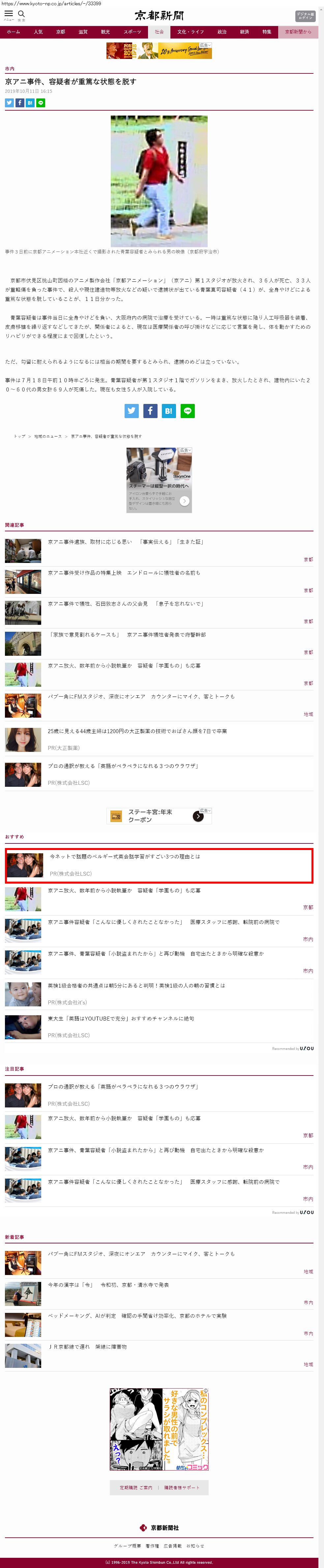This screenshot has width=324, height=1568.
Task: Open related article 京アニ事件遺族、取材に応じる思い
Action: 90,541
